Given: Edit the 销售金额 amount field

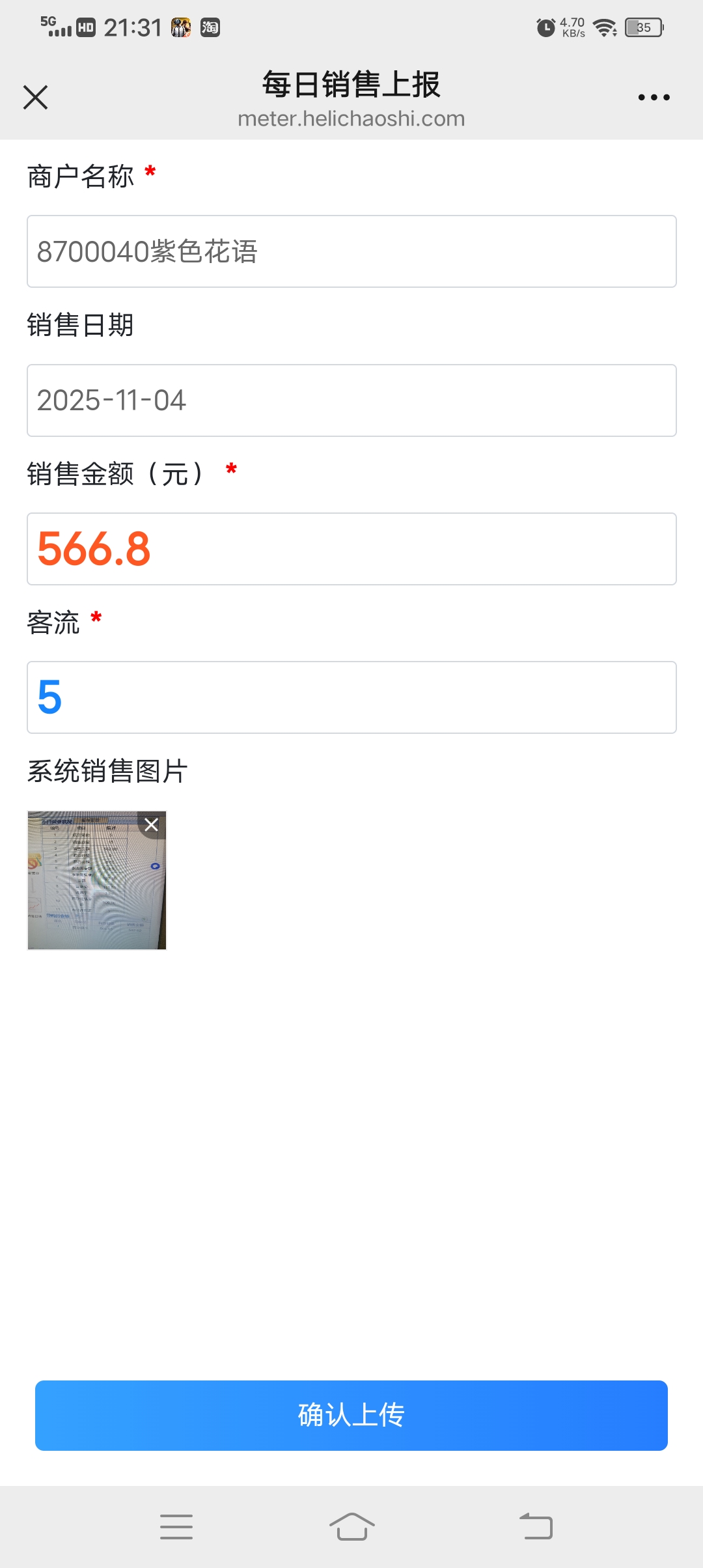Looking at the screenshot, I should pyautogui.click(x=351, y=549).
